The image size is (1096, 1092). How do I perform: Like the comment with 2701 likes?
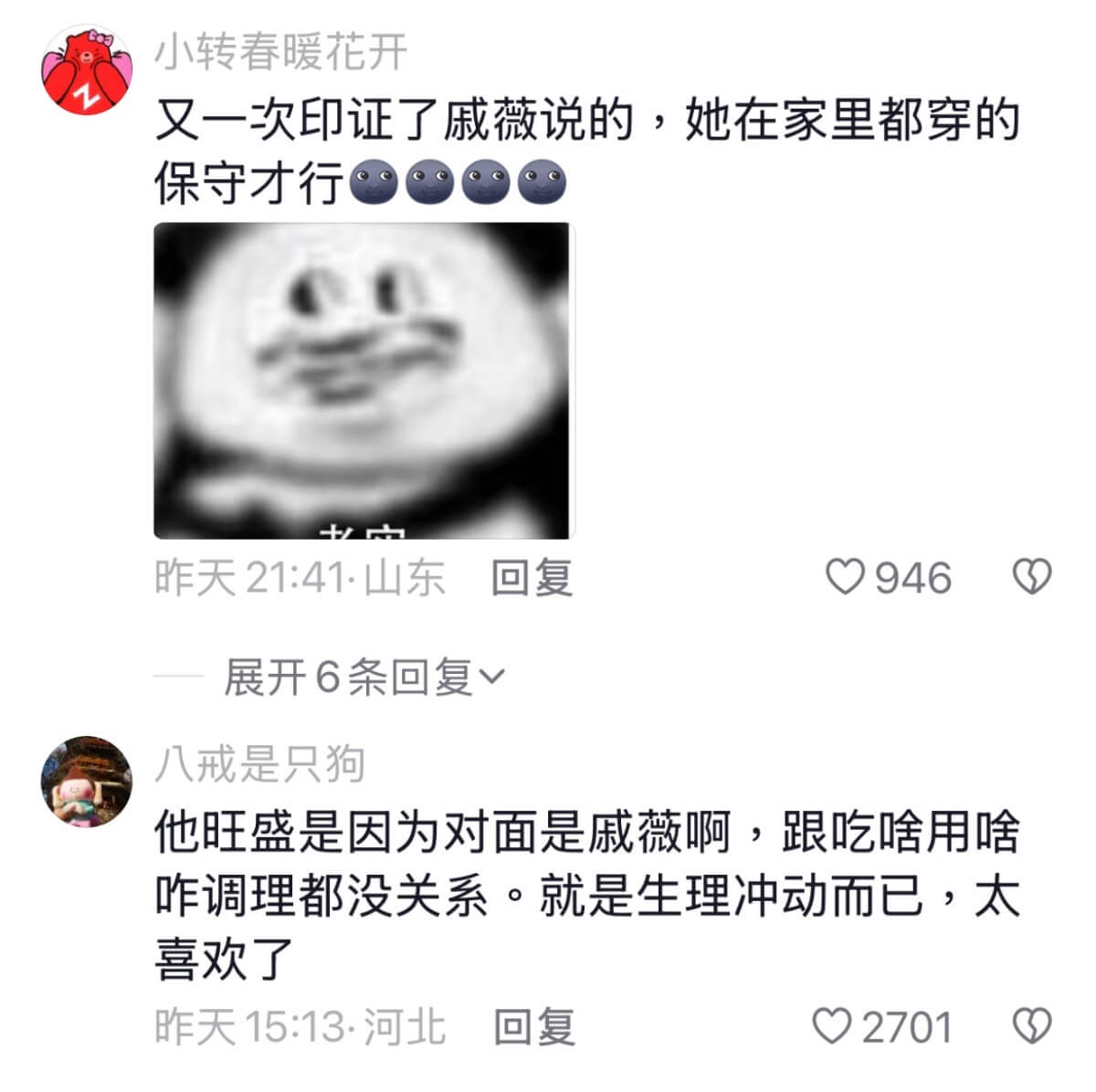832,1027
